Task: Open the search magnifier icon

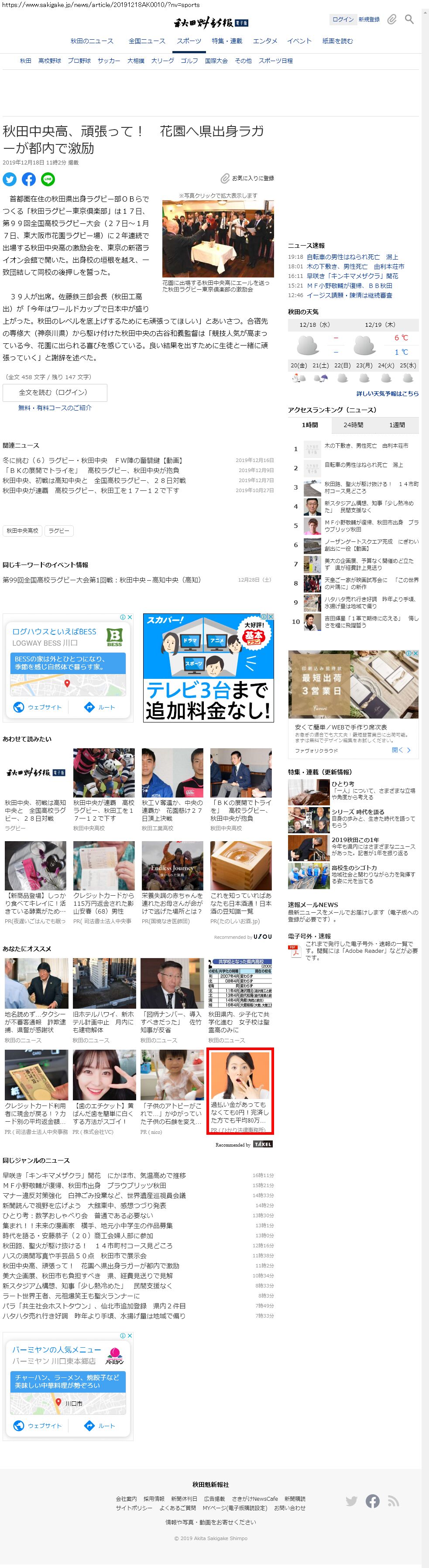Action: (409, 20)
